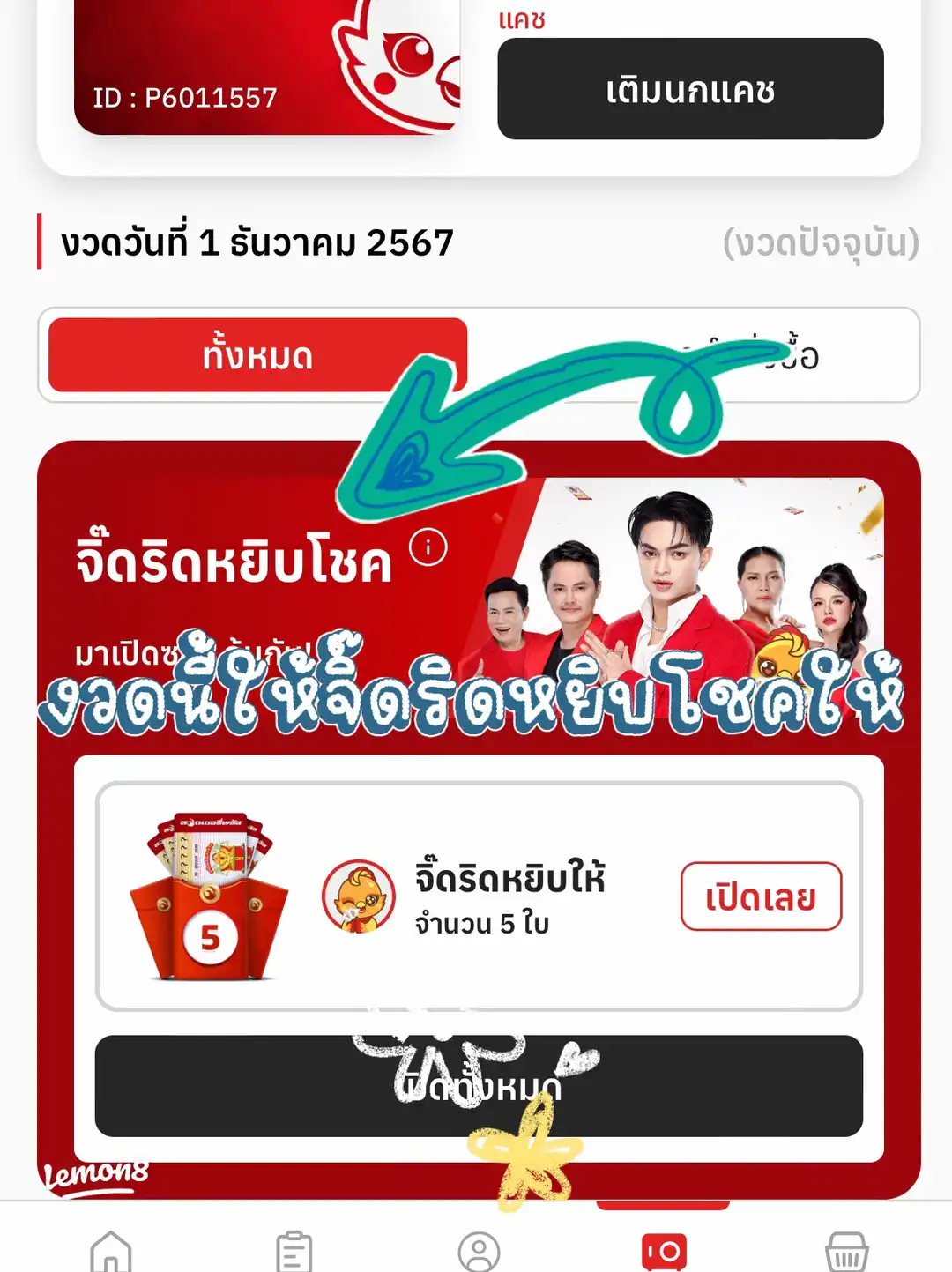Screen dimensions: 952x1272
Task: Tap เปิดเลย on the จี๊ดริดหยิบให้ card
Action: click(761, 896)
